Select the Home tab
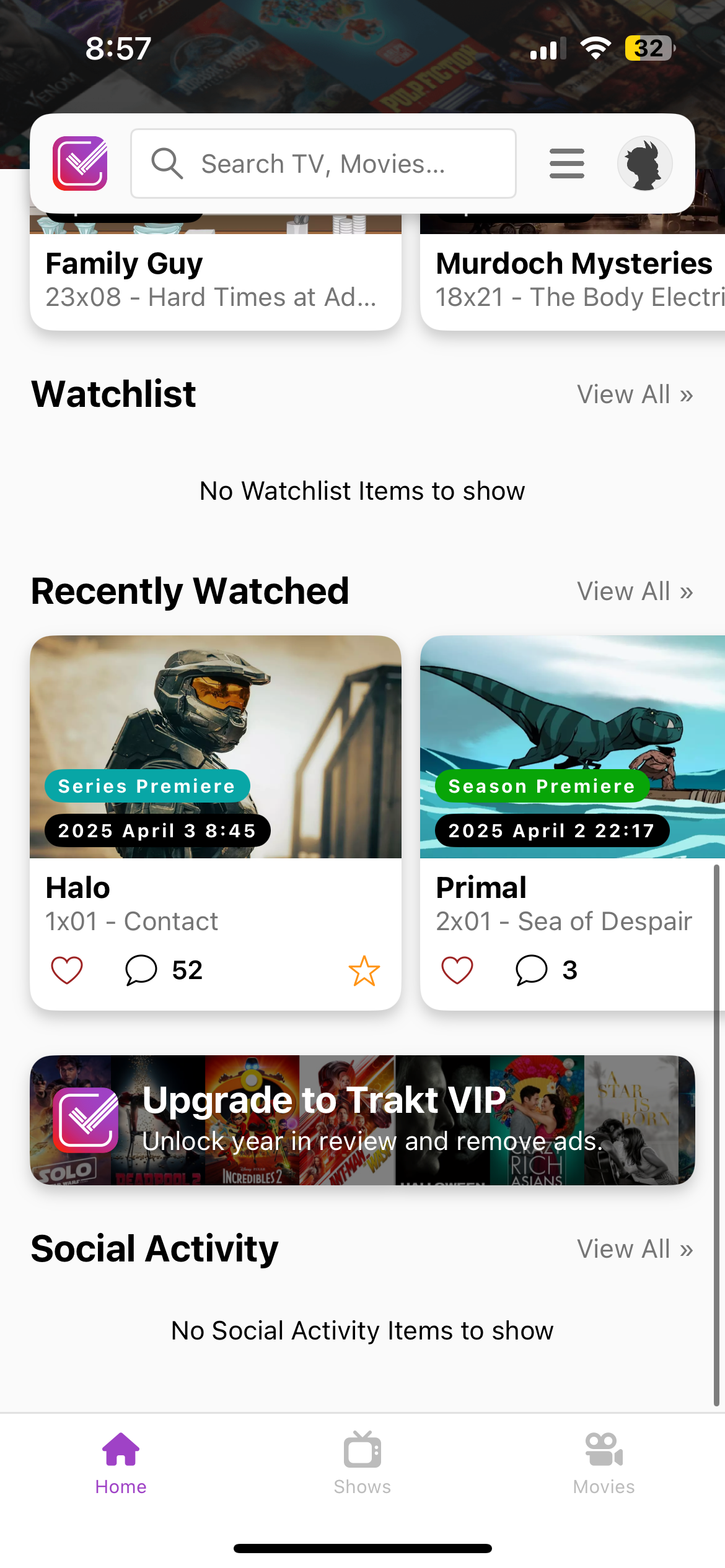The height and width of the screenshot is (1568, 725). [x=121, y=1463]
